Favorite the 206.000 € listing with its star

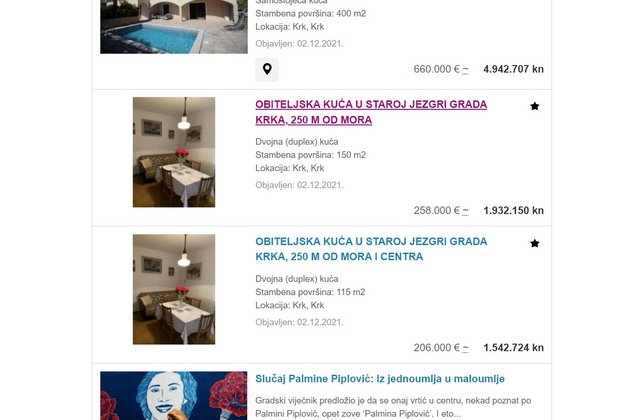[535, 243]
